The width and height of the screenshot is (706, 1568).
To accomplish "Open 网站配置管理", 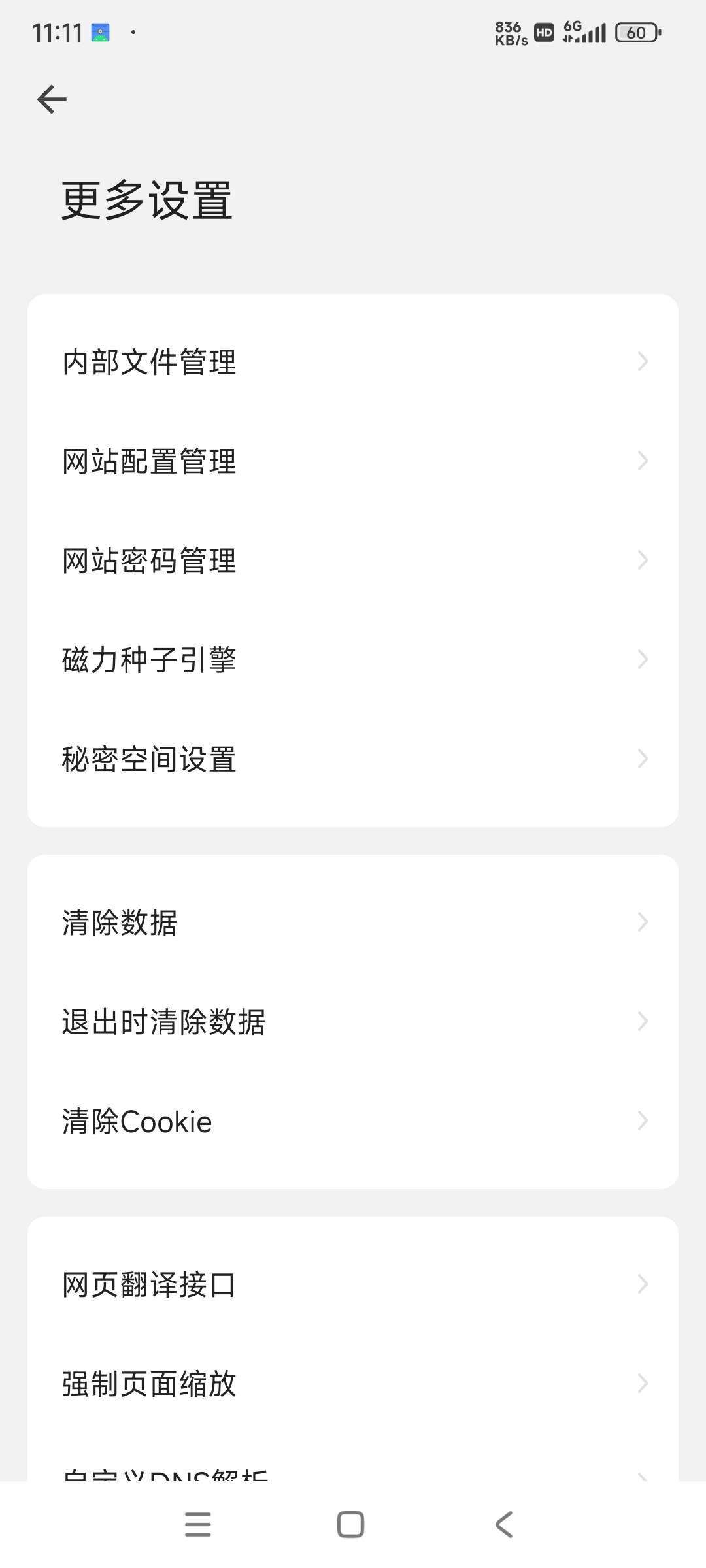I will click(x=353, y=461).
